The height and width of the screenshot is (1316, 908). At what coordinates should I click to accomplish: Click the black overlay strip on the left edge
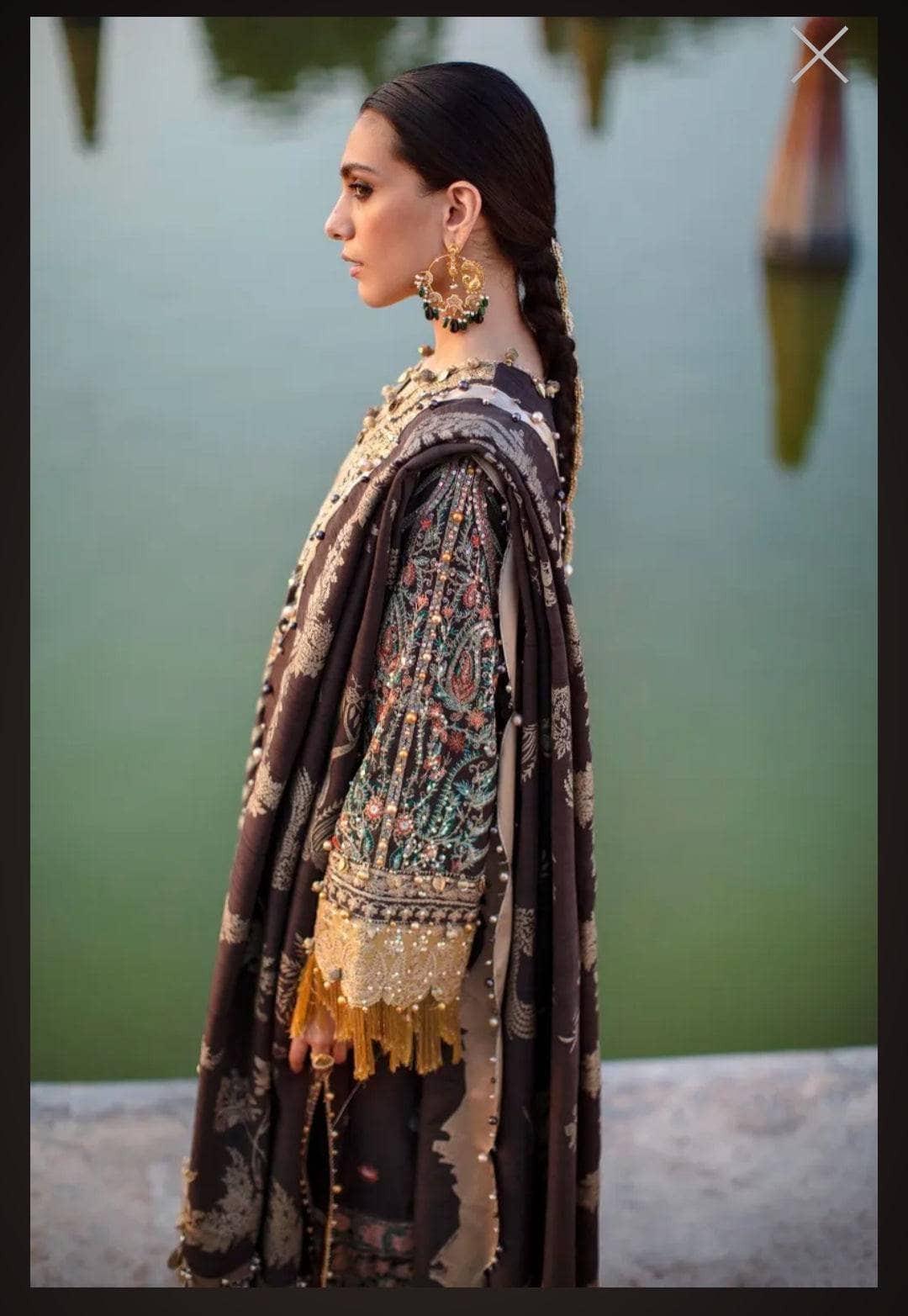(x=15, y=656)
